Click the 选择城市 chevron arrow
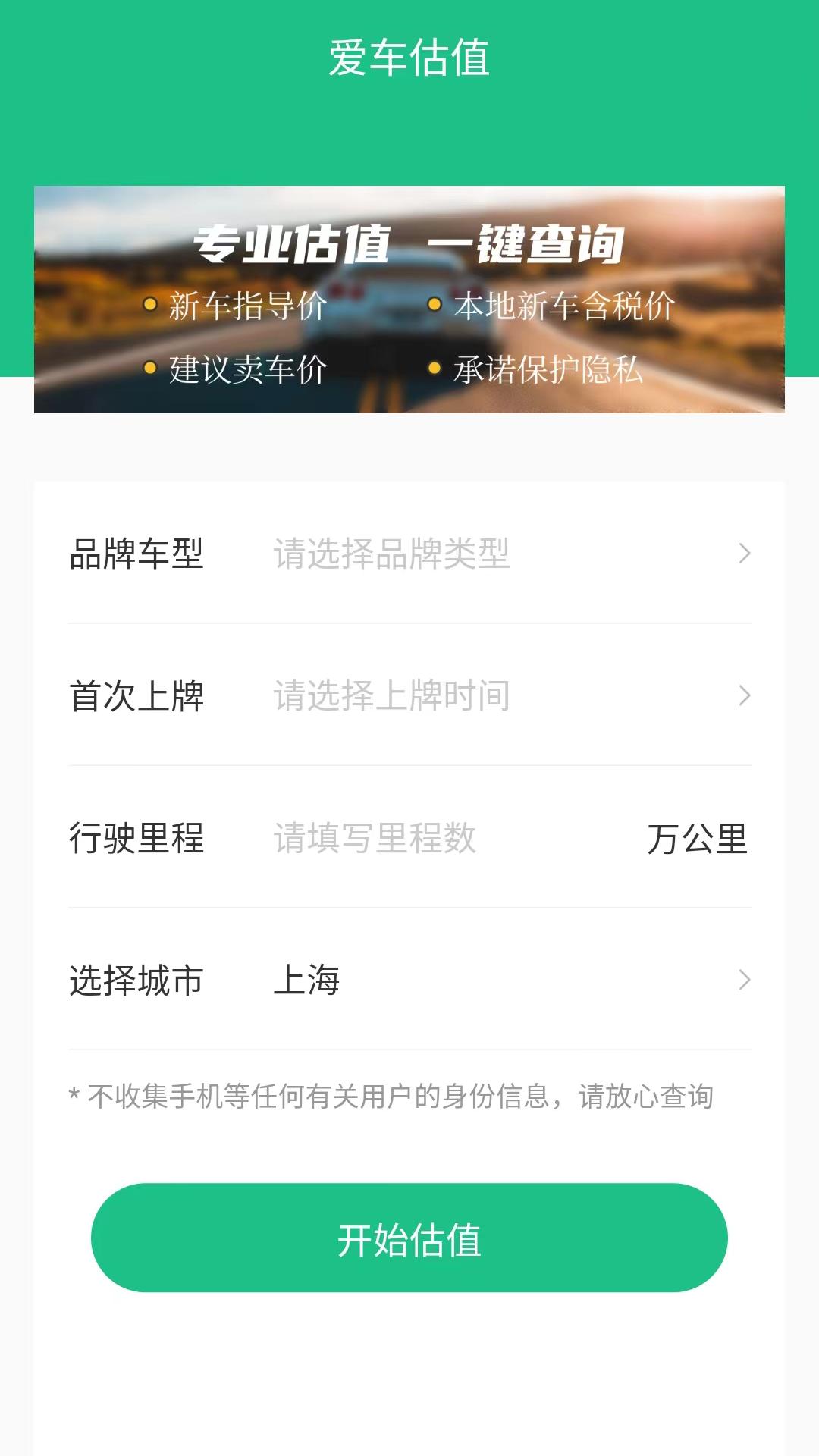The width and height of the screenshot is (819, 1456). tap(744, 981)
